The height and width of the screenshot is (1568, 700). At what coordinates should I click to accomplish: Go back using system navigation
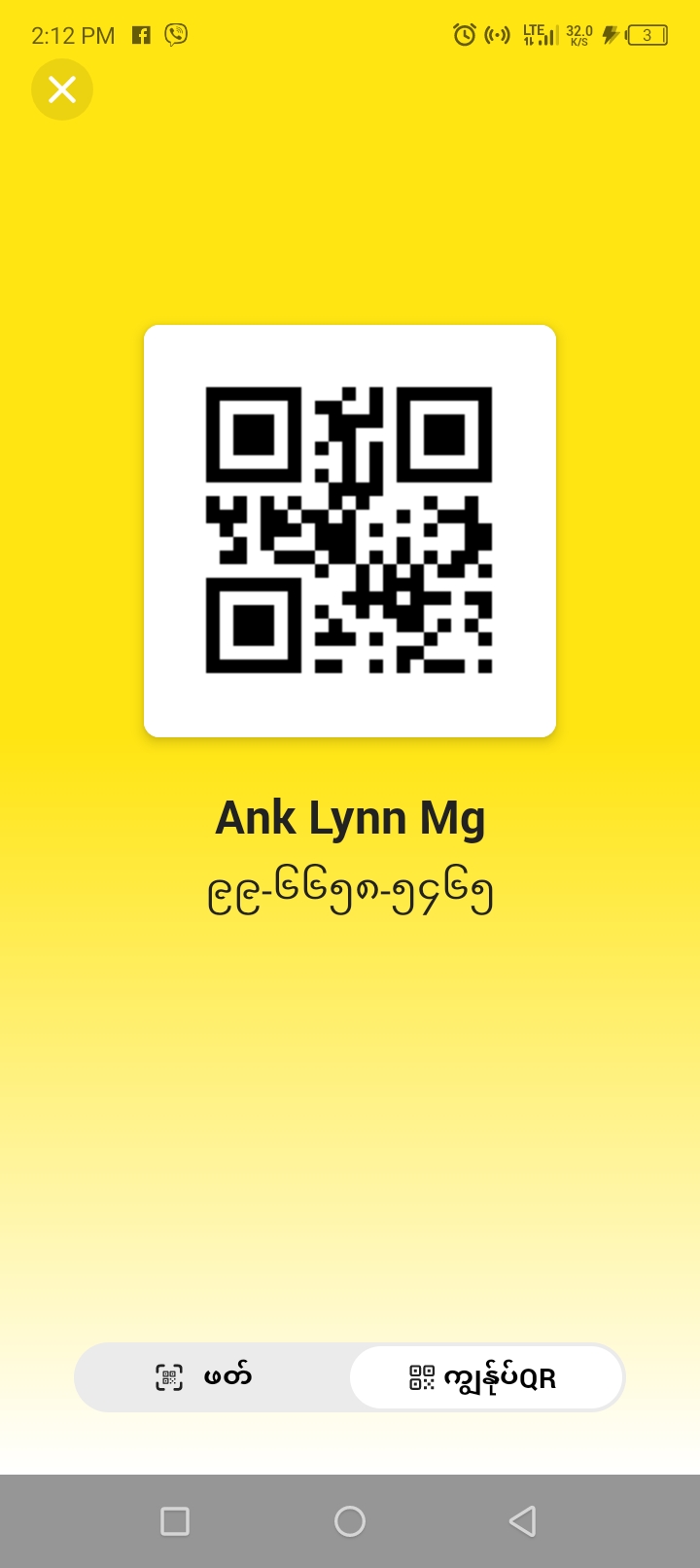pyautogui.click(x=523, y=1520)
